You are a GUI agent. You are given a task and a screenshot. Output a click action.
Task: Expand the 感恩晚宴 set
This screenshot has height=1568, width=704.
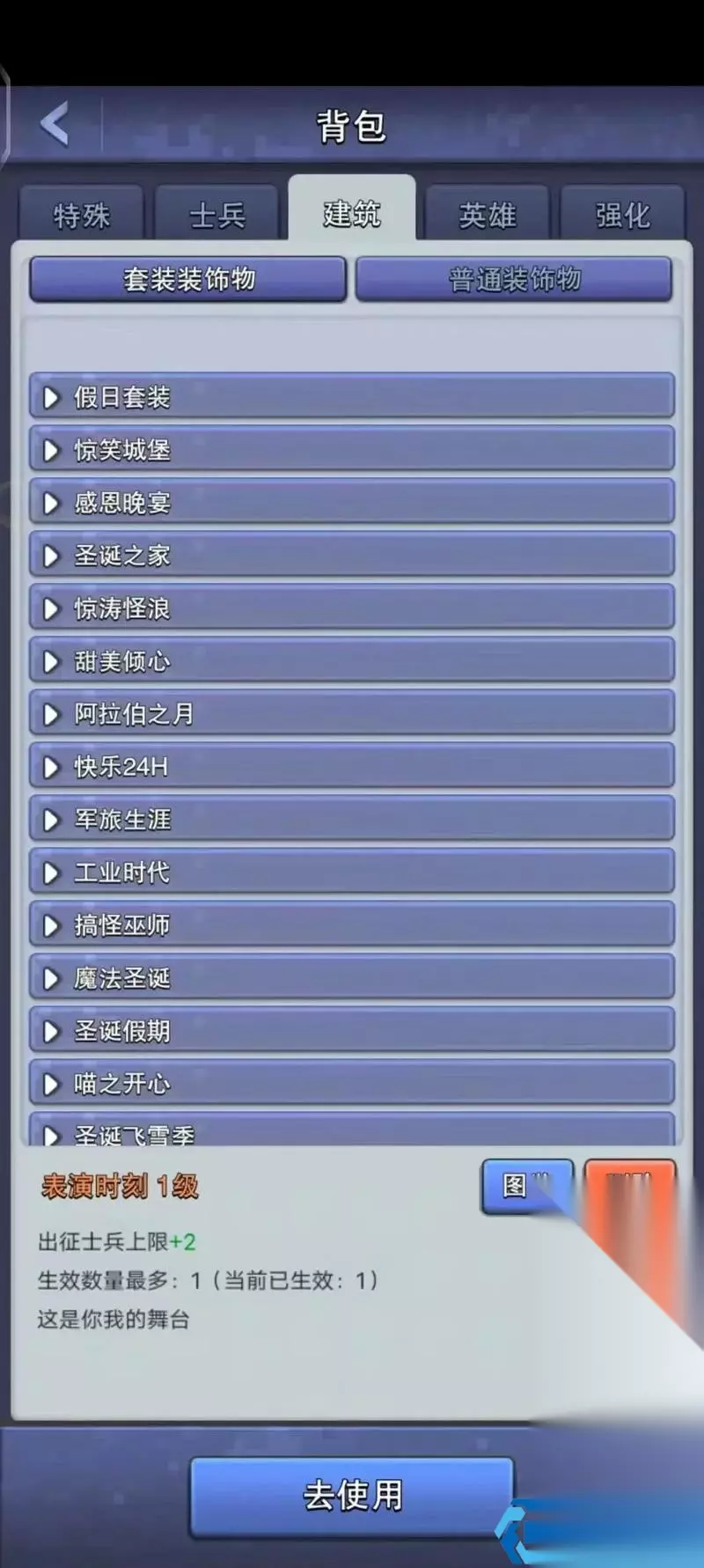pyautogui.click(x=352, y=502)
